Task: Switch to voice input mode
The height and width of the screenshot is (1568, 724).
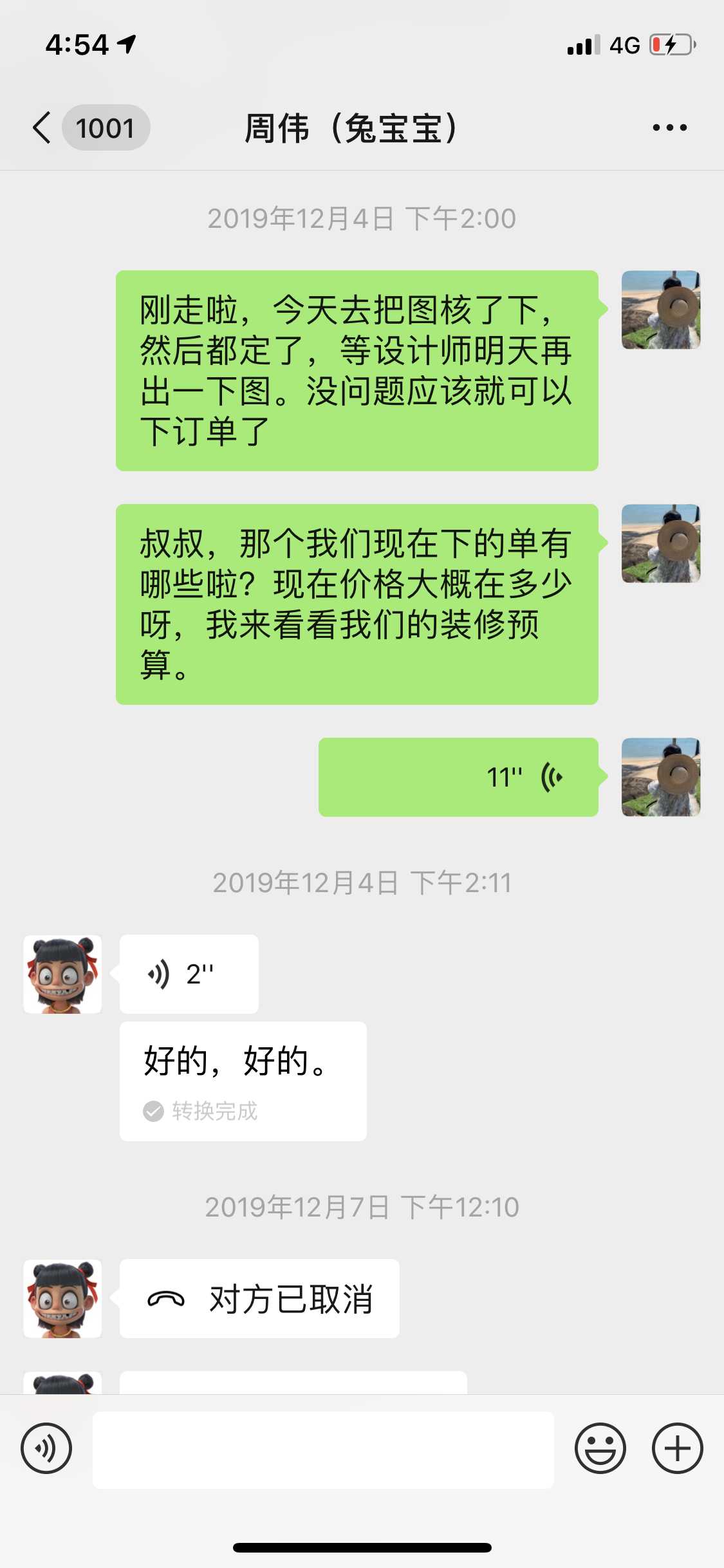Action: point(46,1449)
